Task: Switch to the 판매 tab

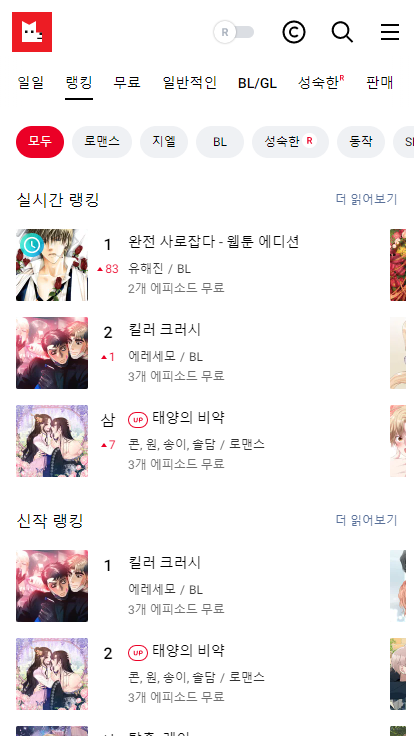Action: pos(380,83)
